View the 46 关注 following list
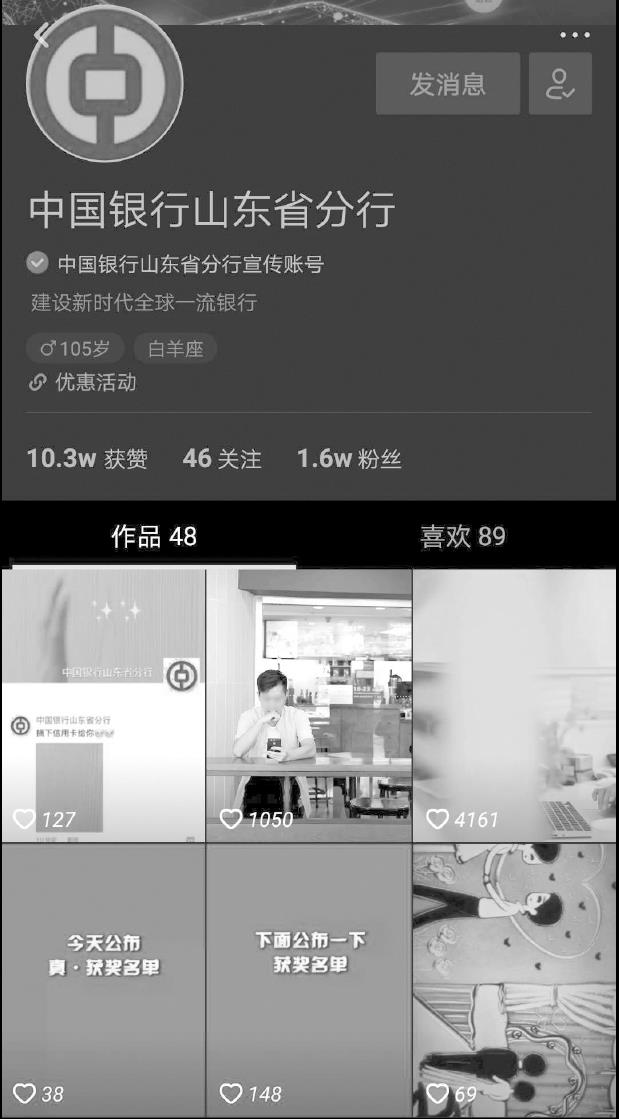 click(222, 459)
